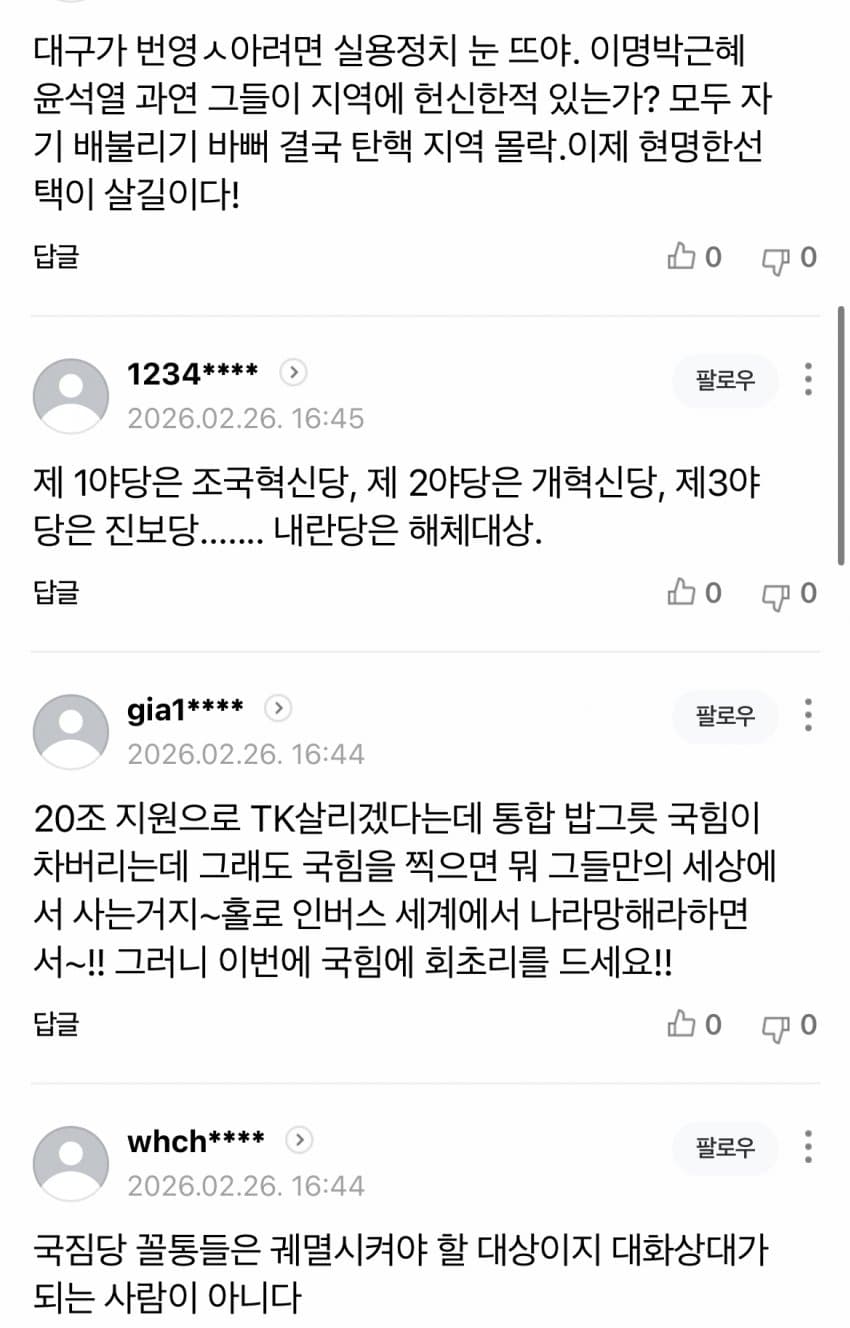Reply to gia1**** comment
The image size is (850, 1328).
coord(55,1024)
